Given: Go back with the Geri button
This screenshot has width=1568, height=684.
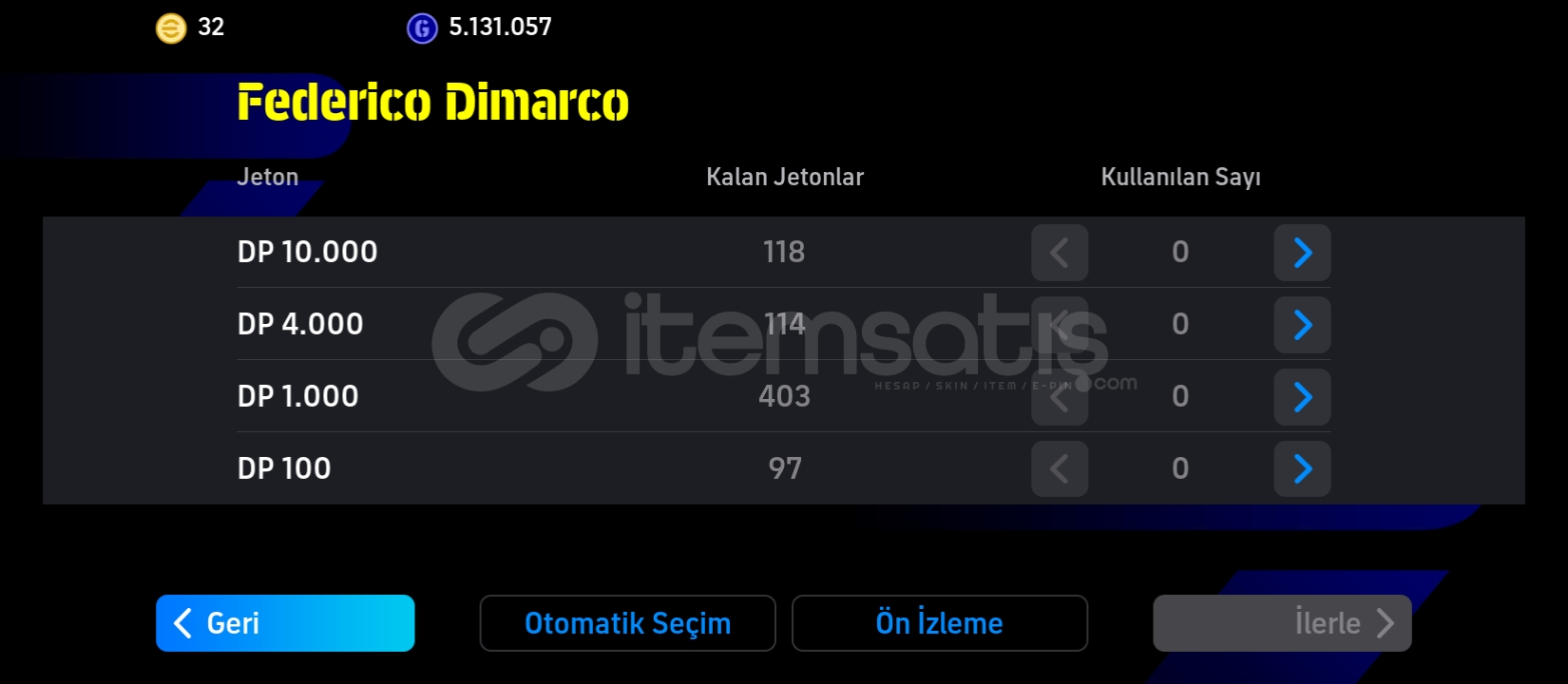Looking at the screenshot, I should coord(285,623).
